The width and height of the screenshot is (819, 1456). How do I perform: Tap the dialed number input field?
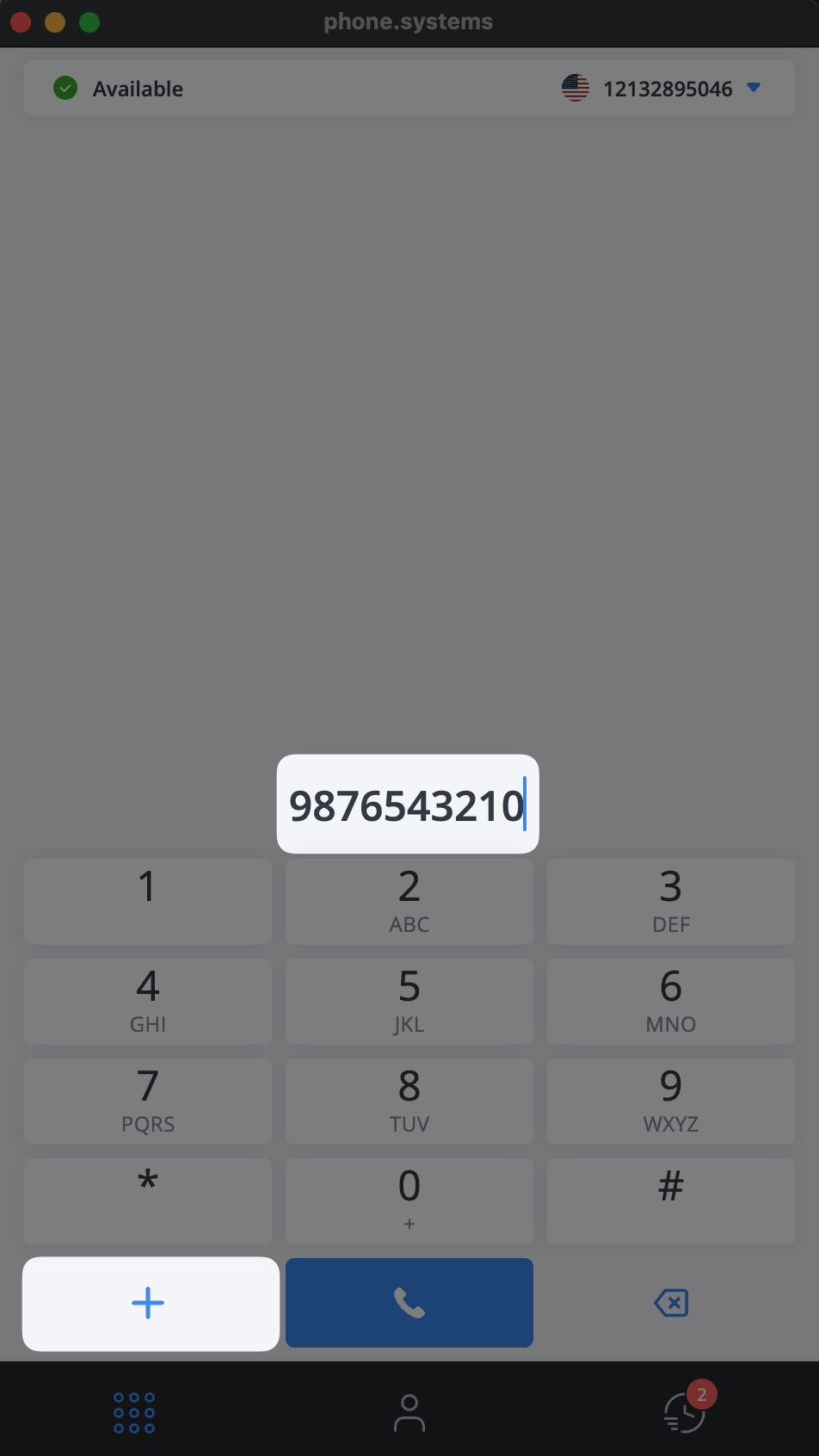[x=407, y=805]
